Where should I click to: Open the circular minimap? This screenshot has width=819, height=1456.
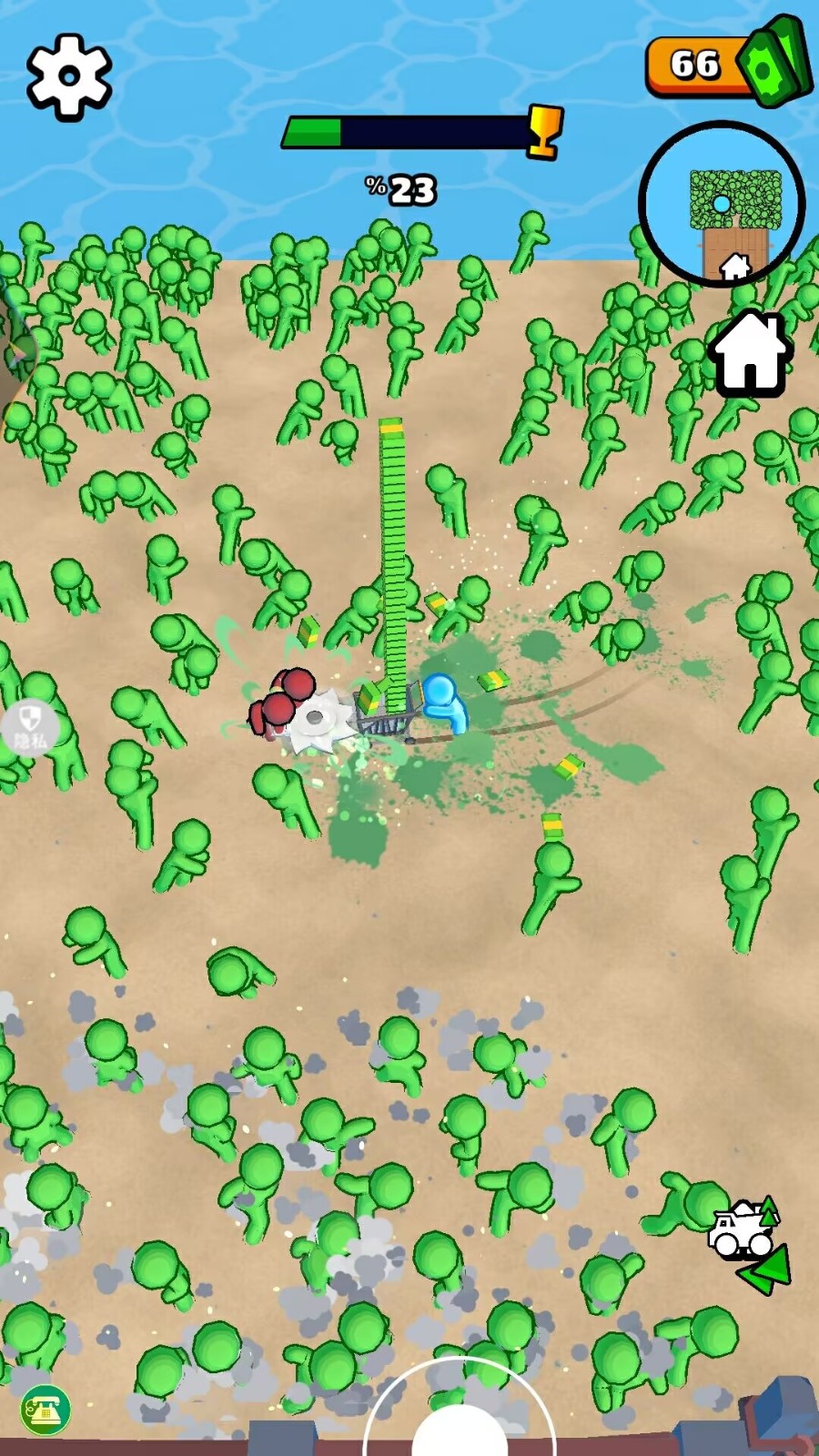tap(722, 205)
